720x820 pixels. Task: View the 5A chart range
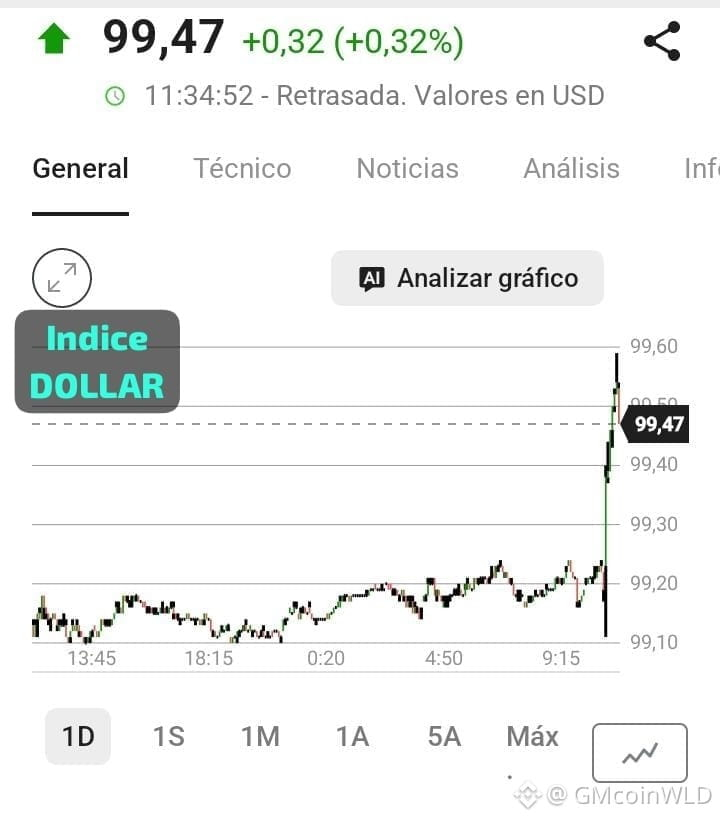pyautogui.click(x=444, y=736)
